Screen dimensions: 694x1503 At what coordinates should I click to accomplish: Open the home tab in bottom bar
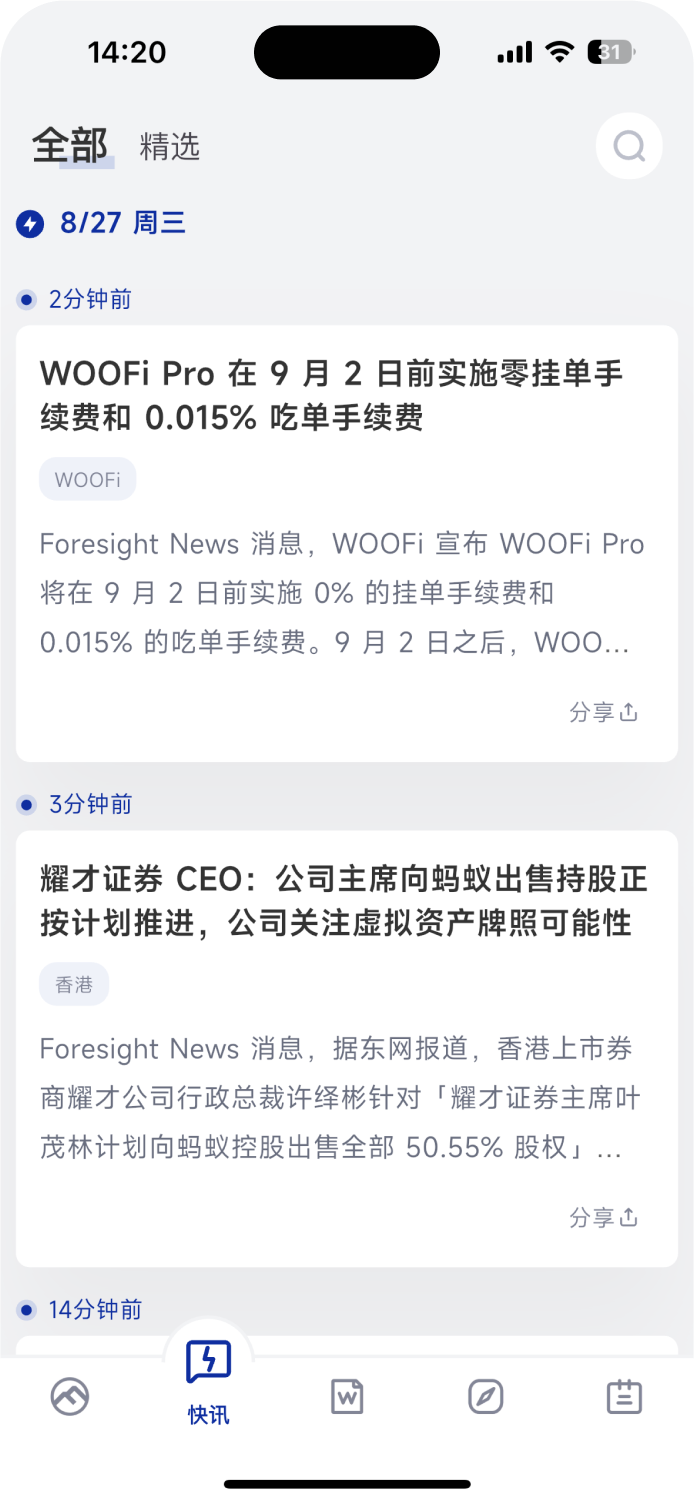click(70, 1396)
